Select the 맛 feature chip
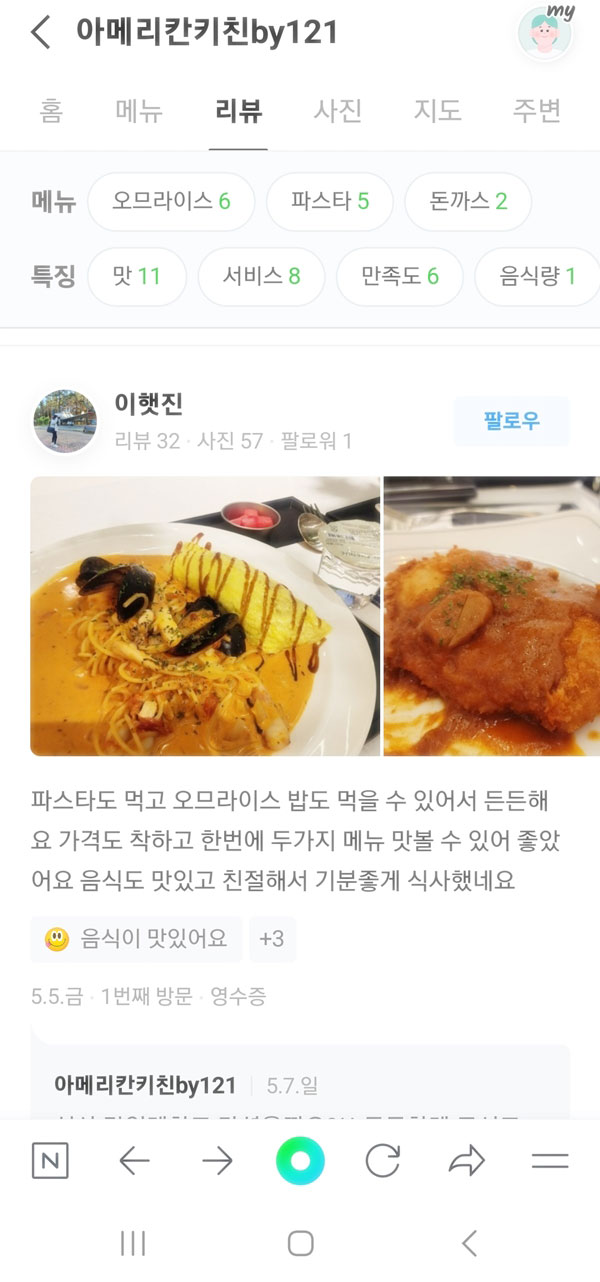Image resolution: width=600 pixels, height=1282 pixels. pyautogui.click(x=137, y=276)
